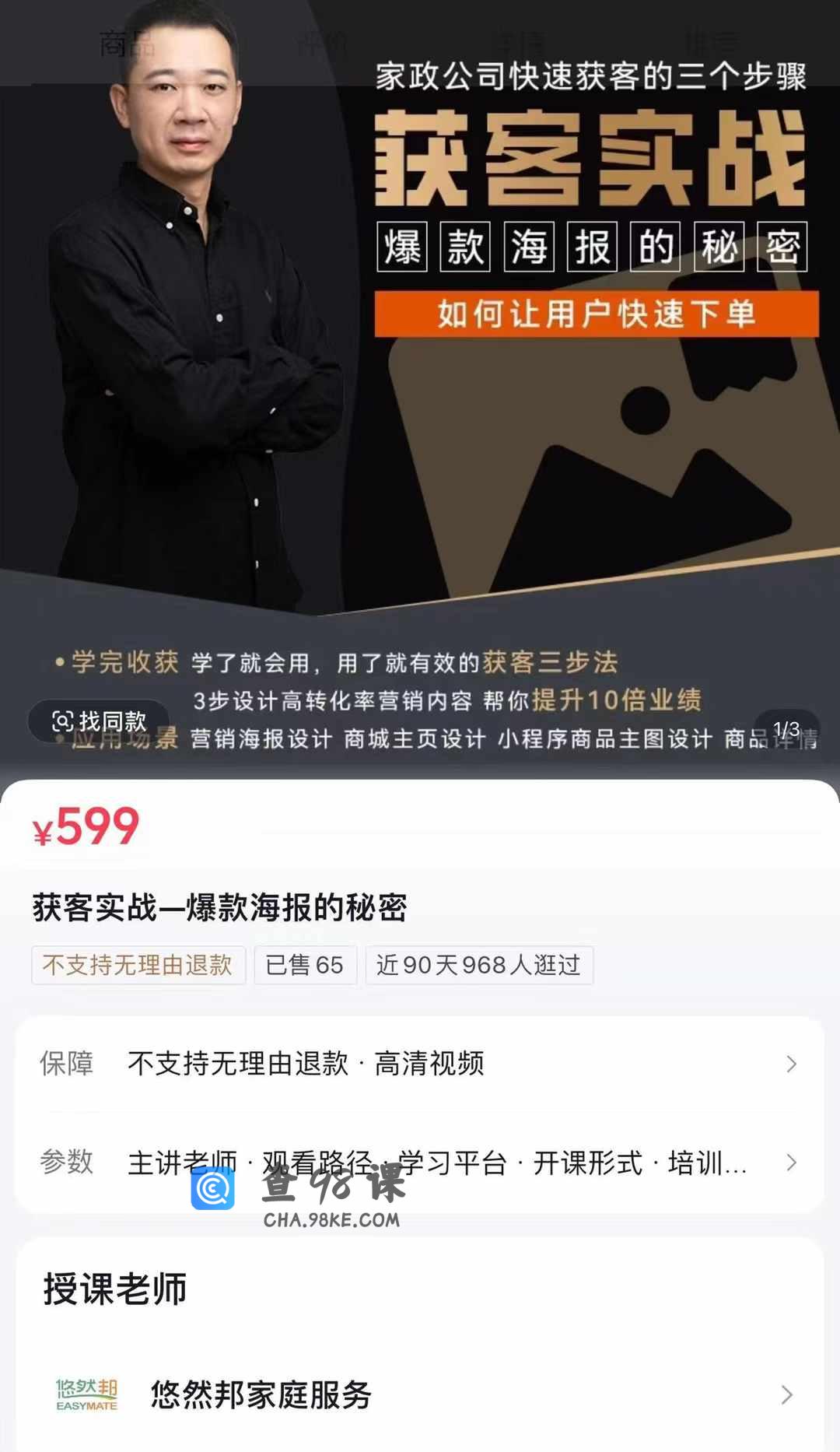Open the 保障 guarantee details row

[420, 1064]
